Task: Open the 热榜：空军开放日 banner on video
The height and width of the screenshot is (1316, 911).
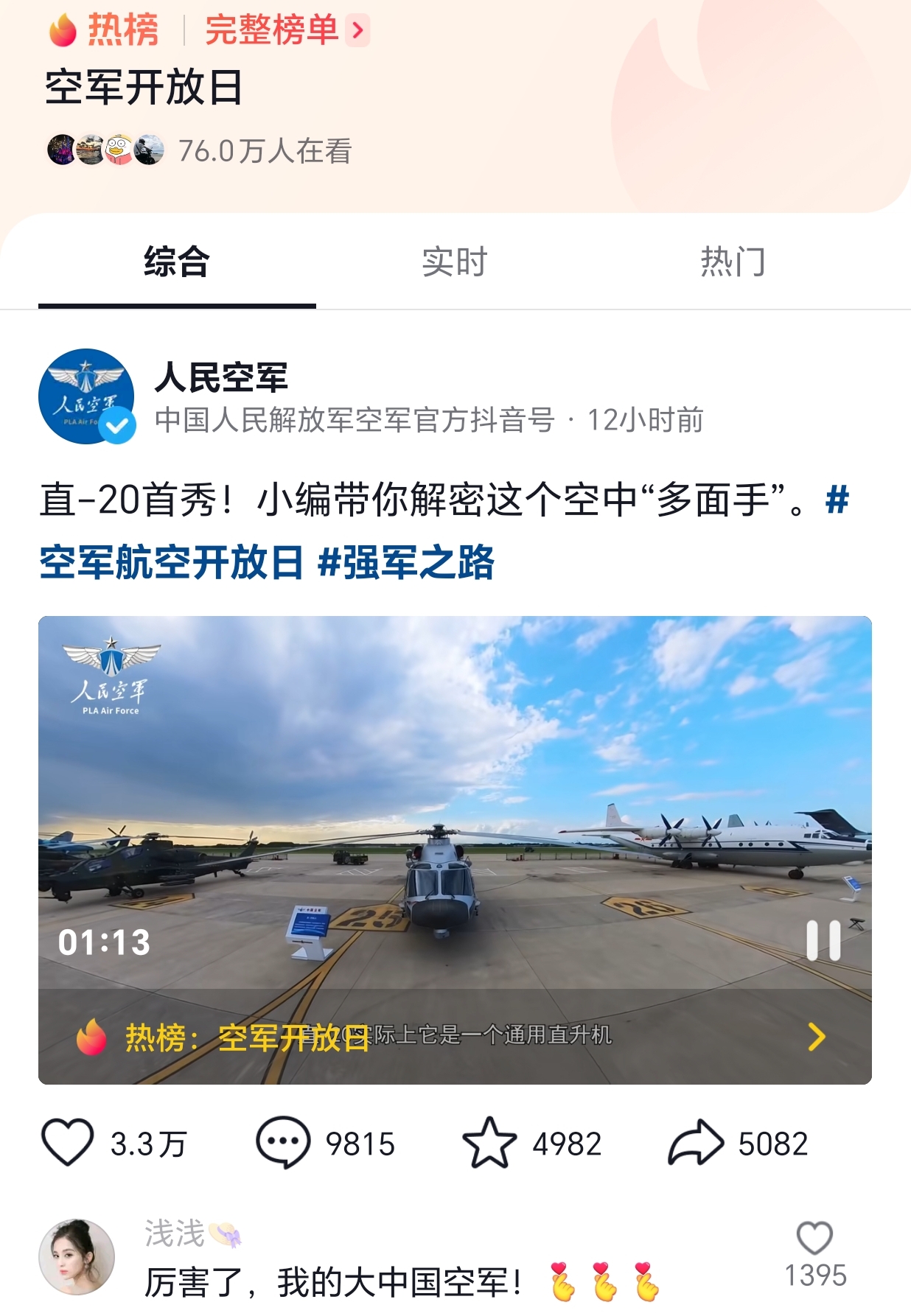Action: [x=454, y=1037]
